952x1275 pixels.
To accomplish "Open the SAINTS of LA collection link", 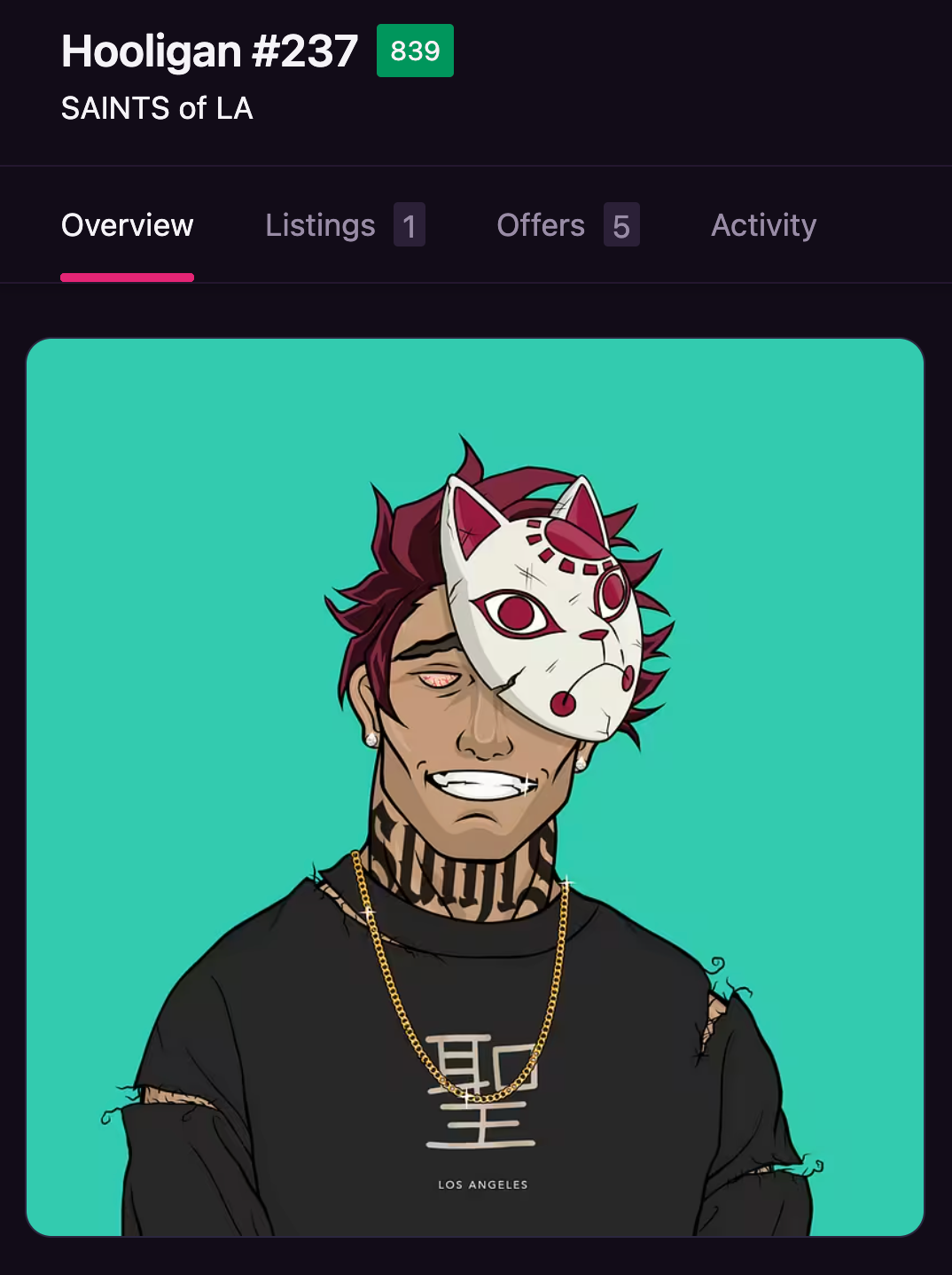I will (157, 108).
